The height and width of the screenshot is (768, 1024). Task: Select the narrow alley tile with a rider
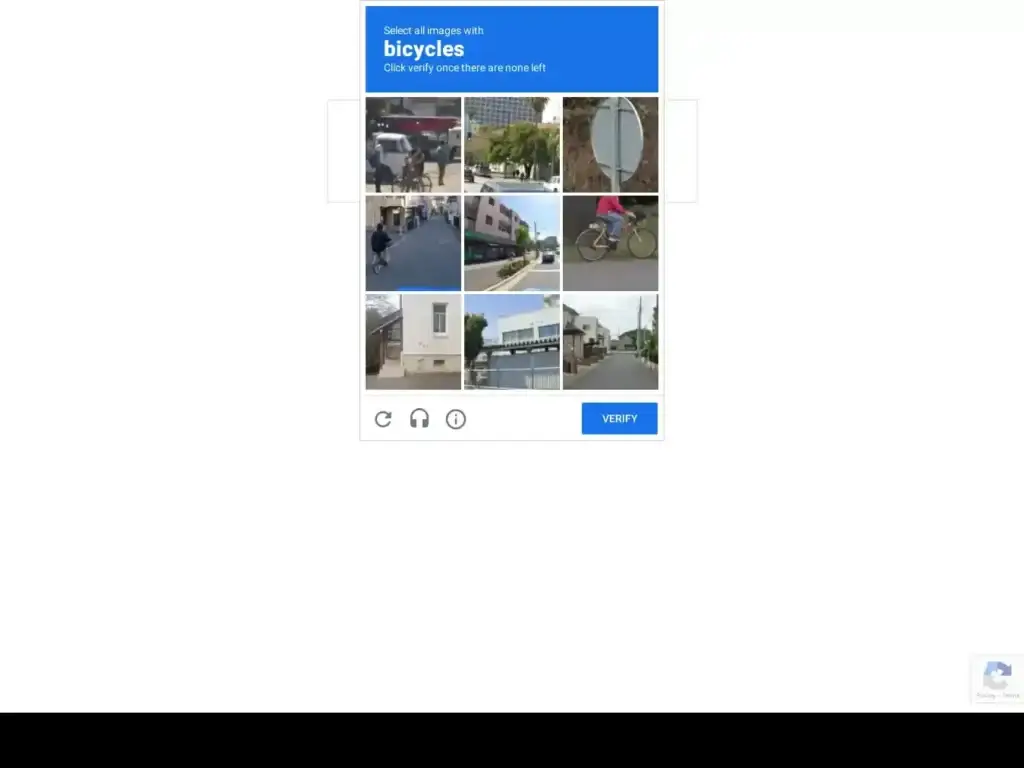pos(413,243)
